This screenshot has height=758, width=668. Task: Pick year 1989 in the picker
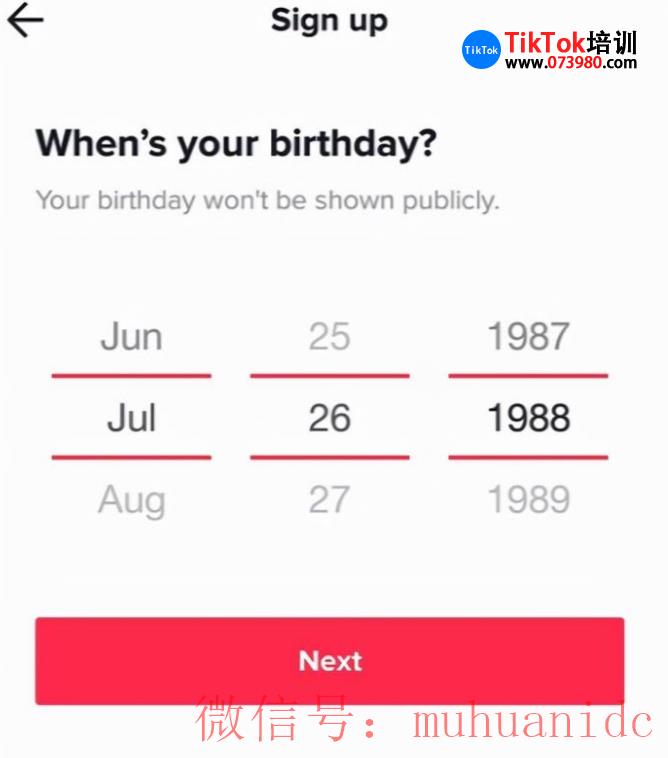[x=528, y=500]
